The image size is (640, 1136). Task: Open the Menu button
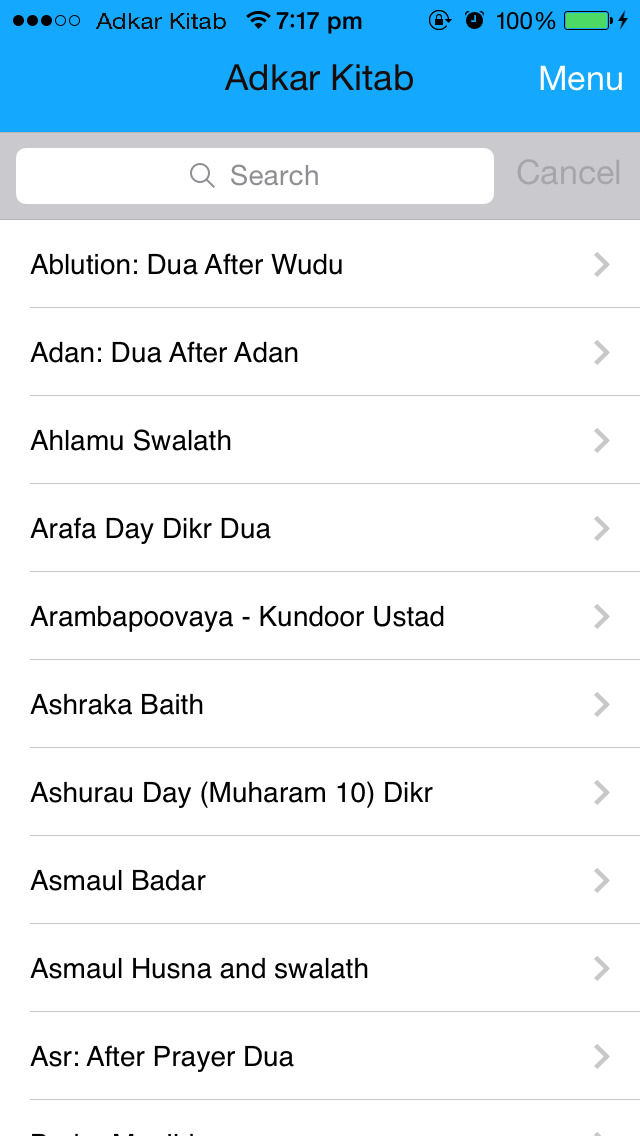(581, 78)
